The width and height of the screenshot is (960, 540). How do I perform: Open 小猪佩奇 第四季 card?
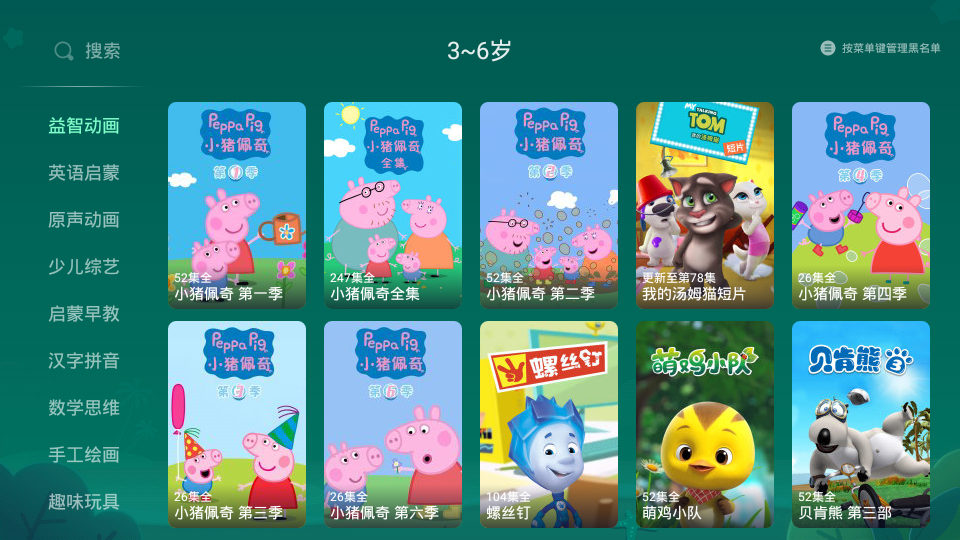tap(861, 205)
